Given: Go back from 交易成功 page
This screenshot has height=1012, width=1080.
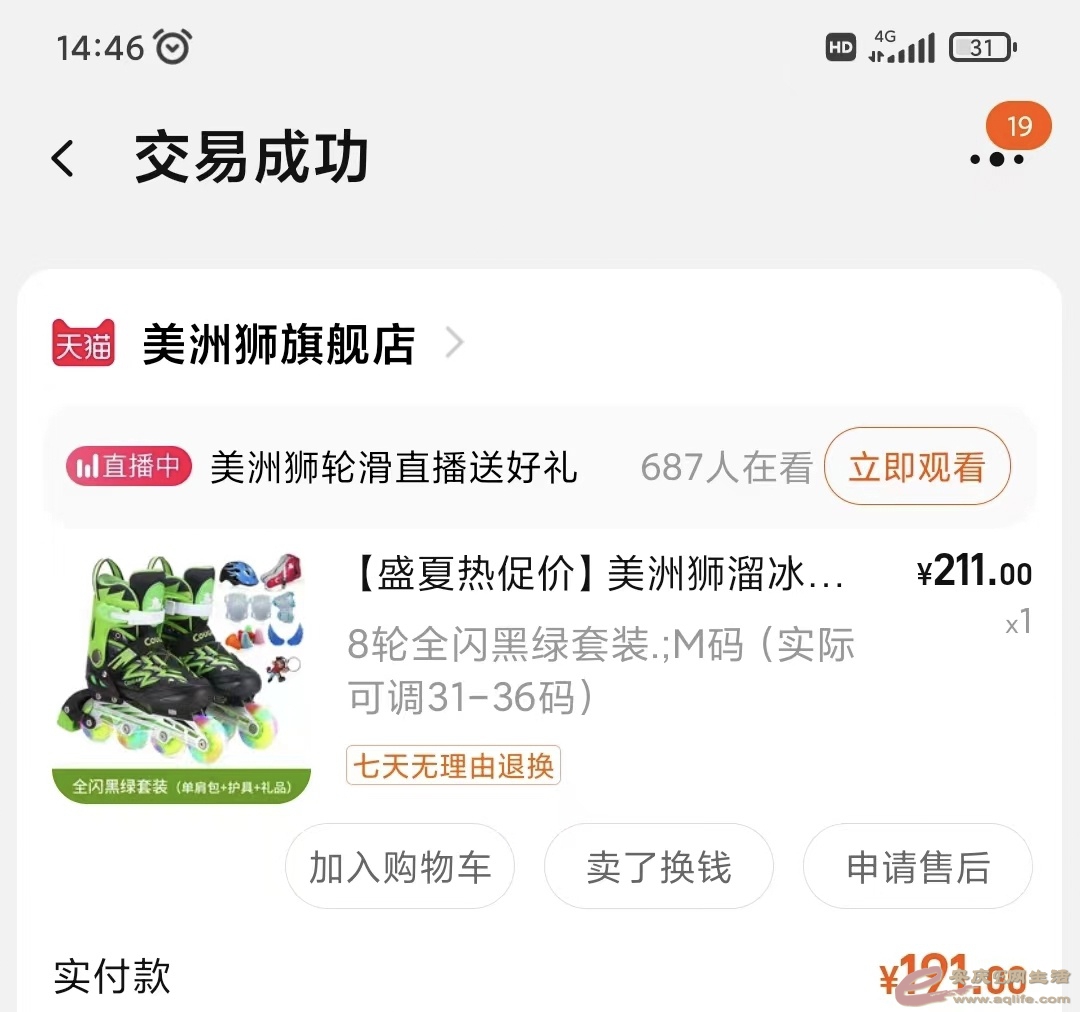Looking at the screenshot, I should pos(63,159).
